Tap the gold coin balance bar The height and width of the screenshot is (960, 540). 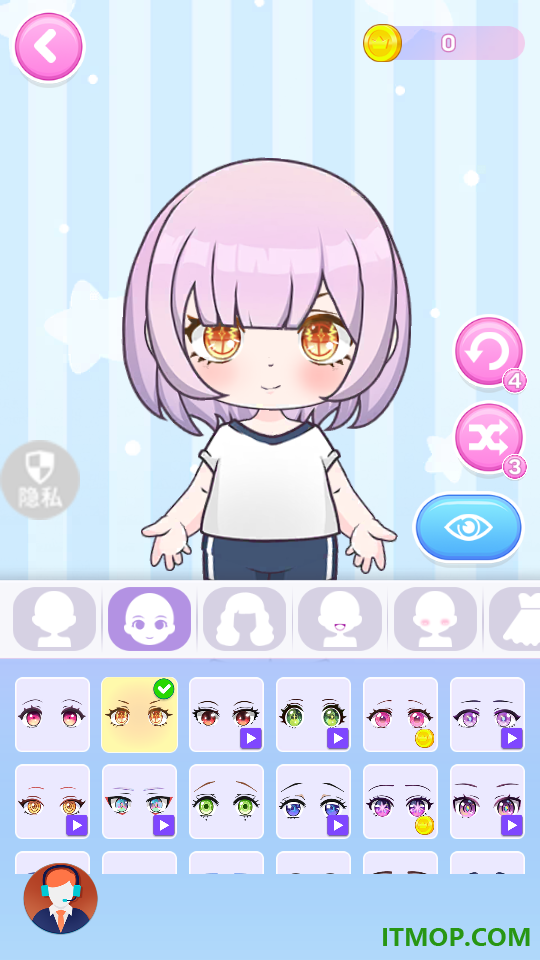click(x=444, y=43)
